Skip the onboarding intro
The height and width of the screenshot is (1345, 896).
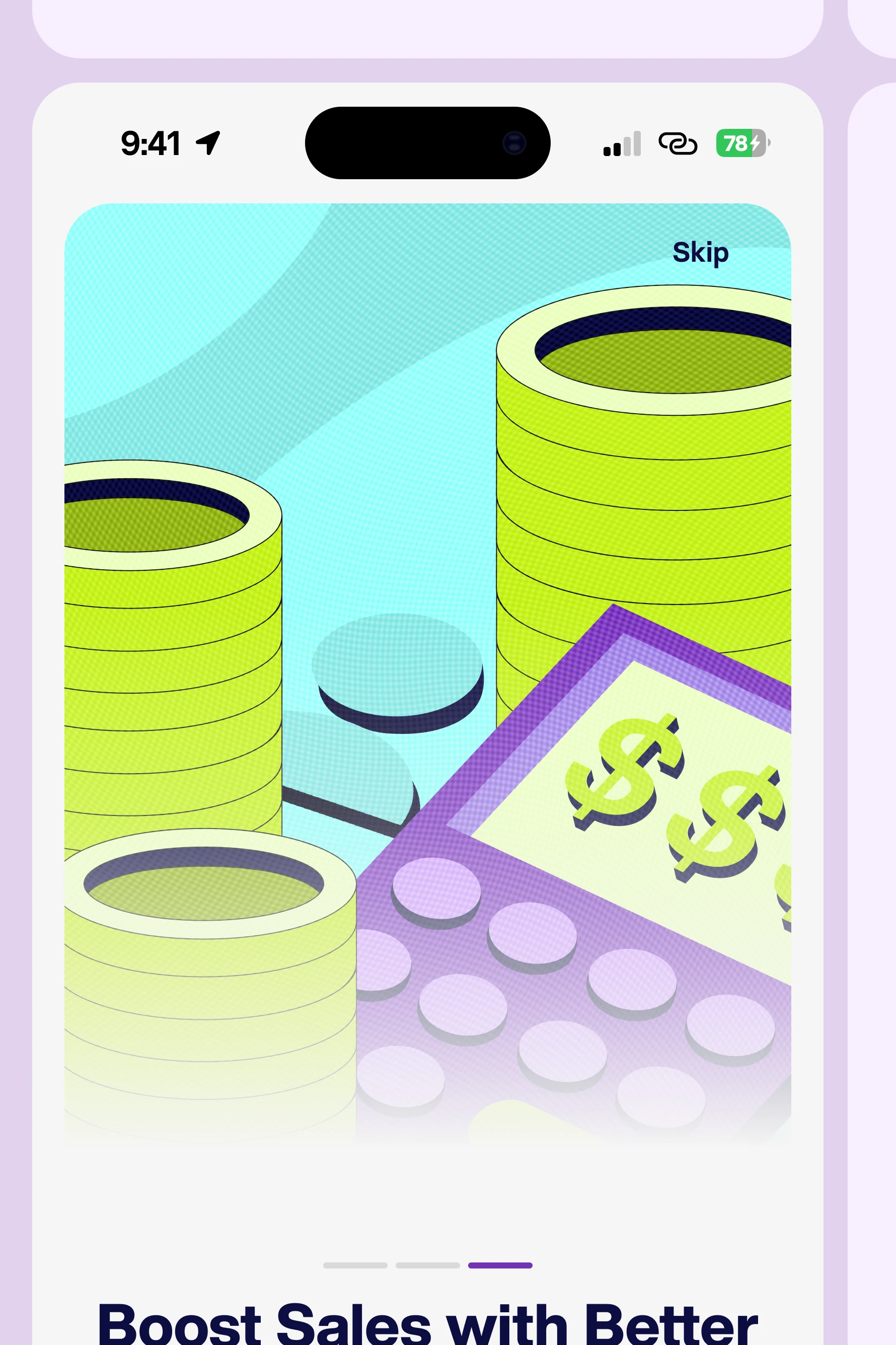point(700,253)
